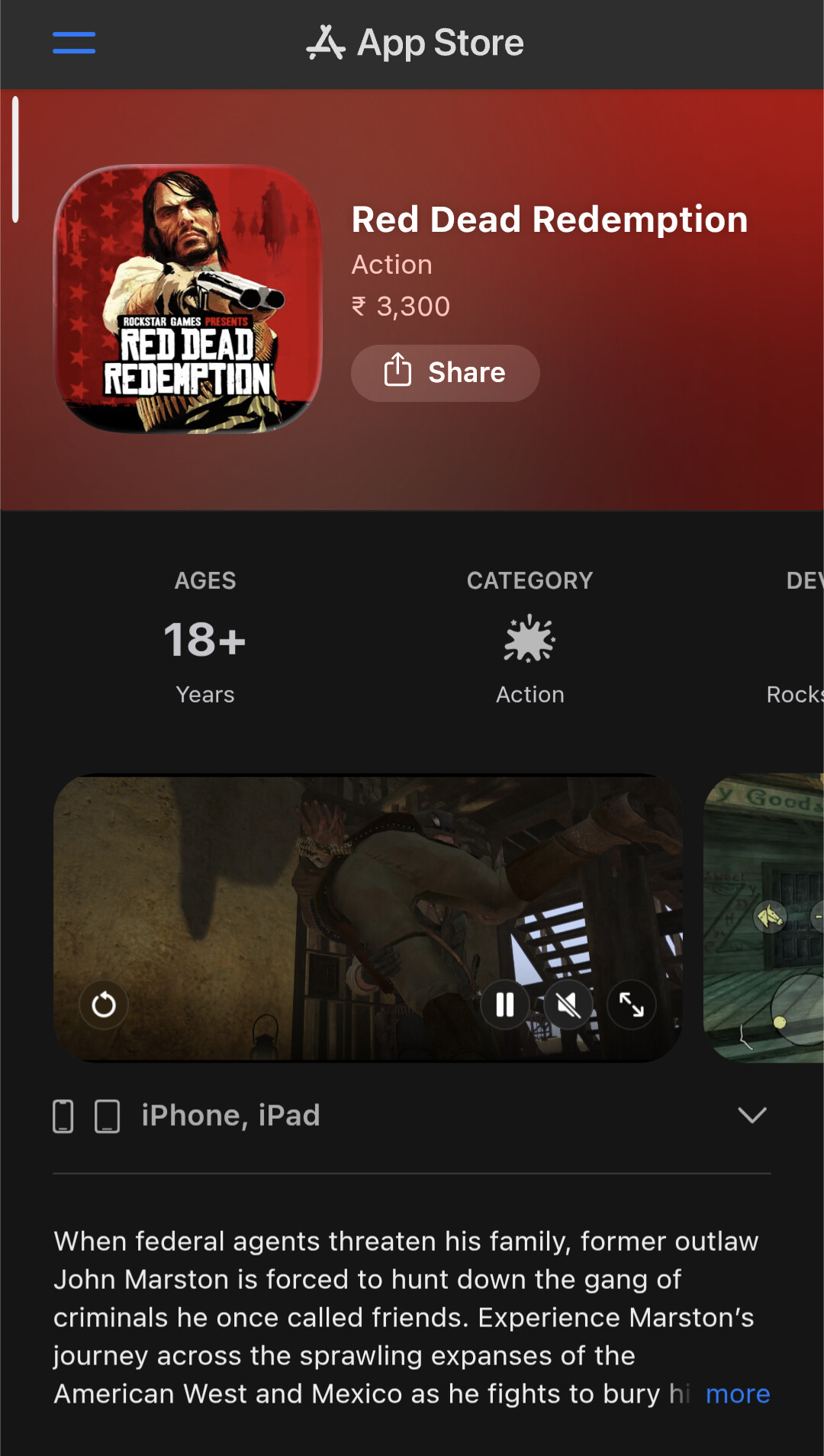824x1456 pixels.
Task: Share Red Dead Redemption
Action: 445,373
